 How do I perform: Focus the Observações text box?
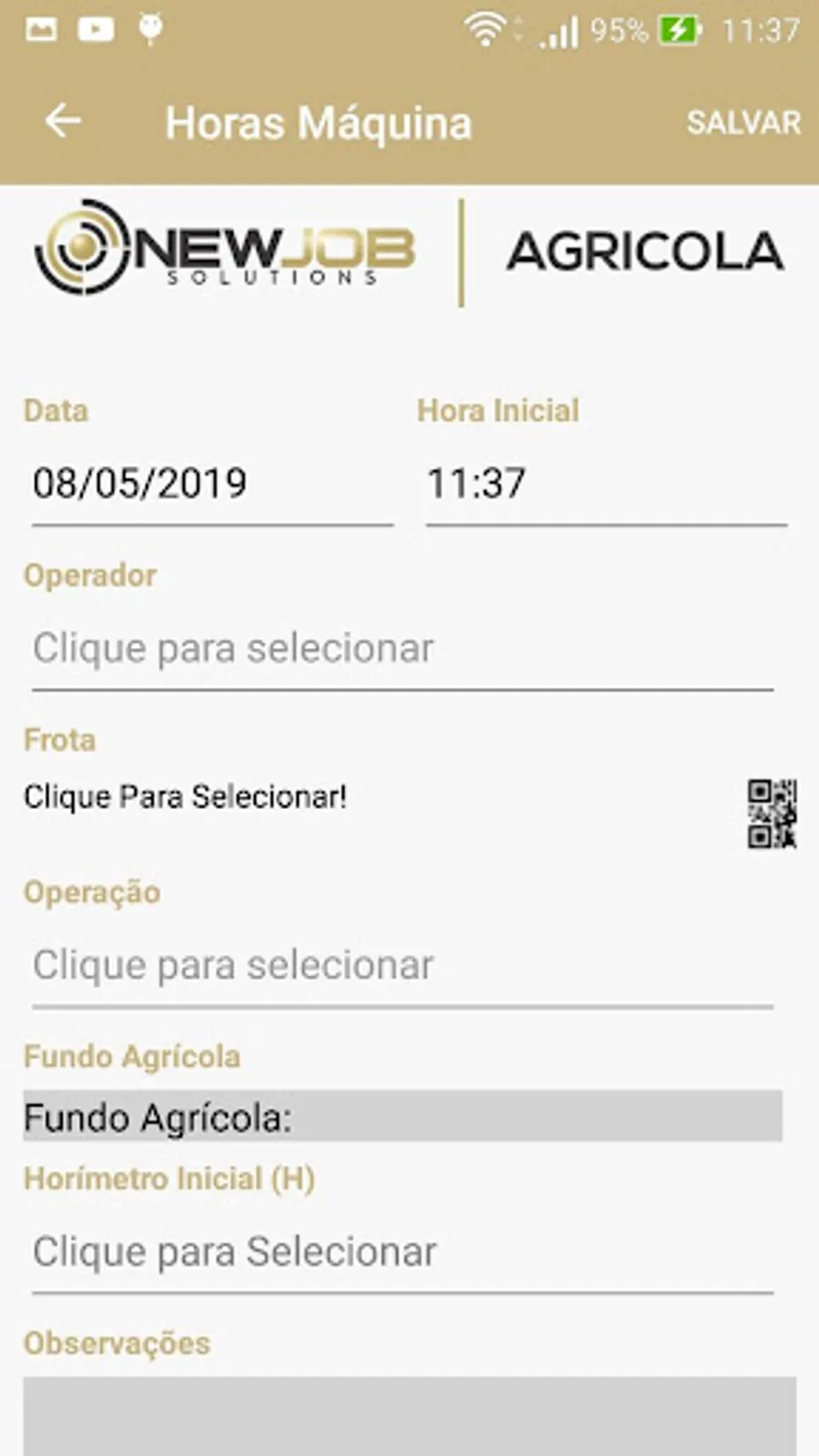(409, 1415)
